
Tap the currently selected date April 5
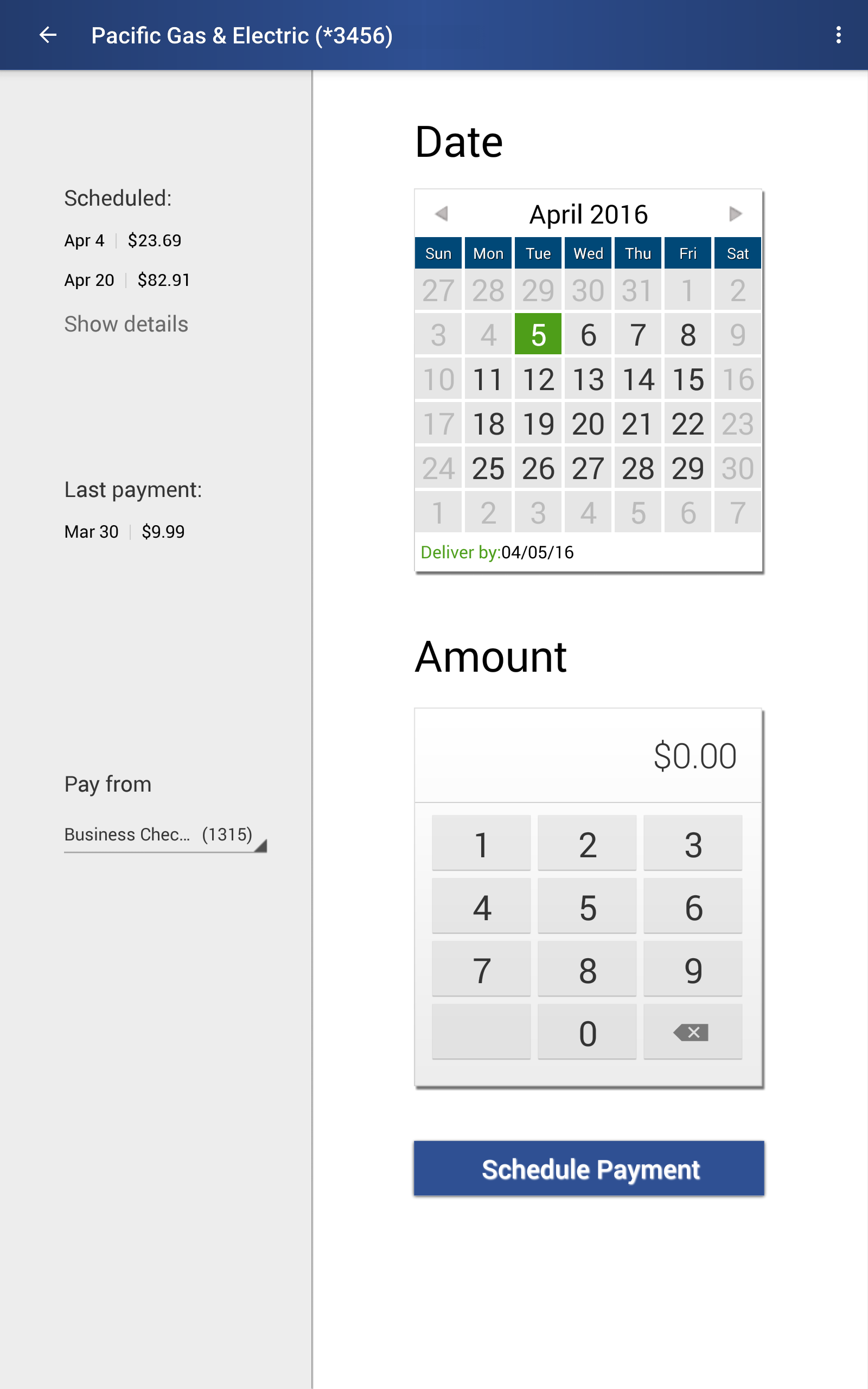coord(538,334)
